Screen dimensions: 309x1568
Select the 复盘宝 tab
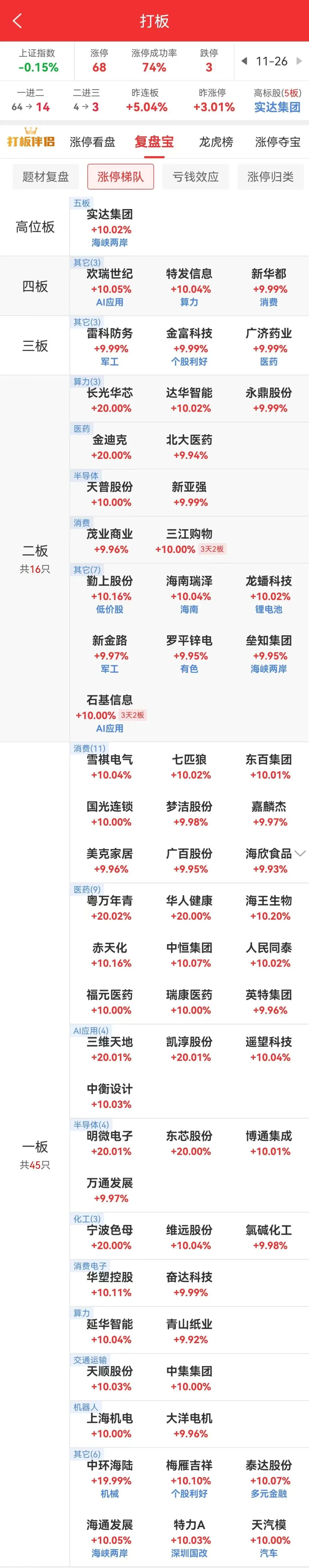(154, 142)
